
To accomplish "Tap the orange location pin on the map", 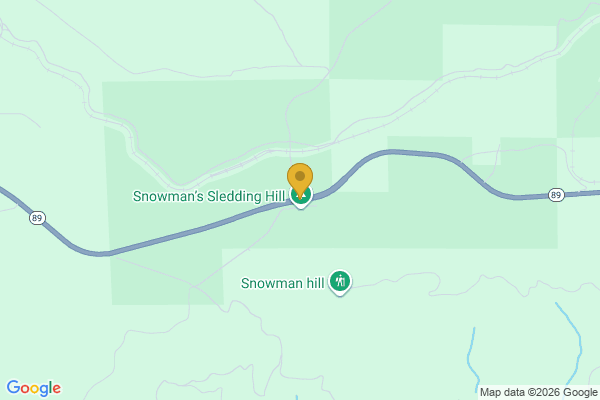I will coord(300,180).
